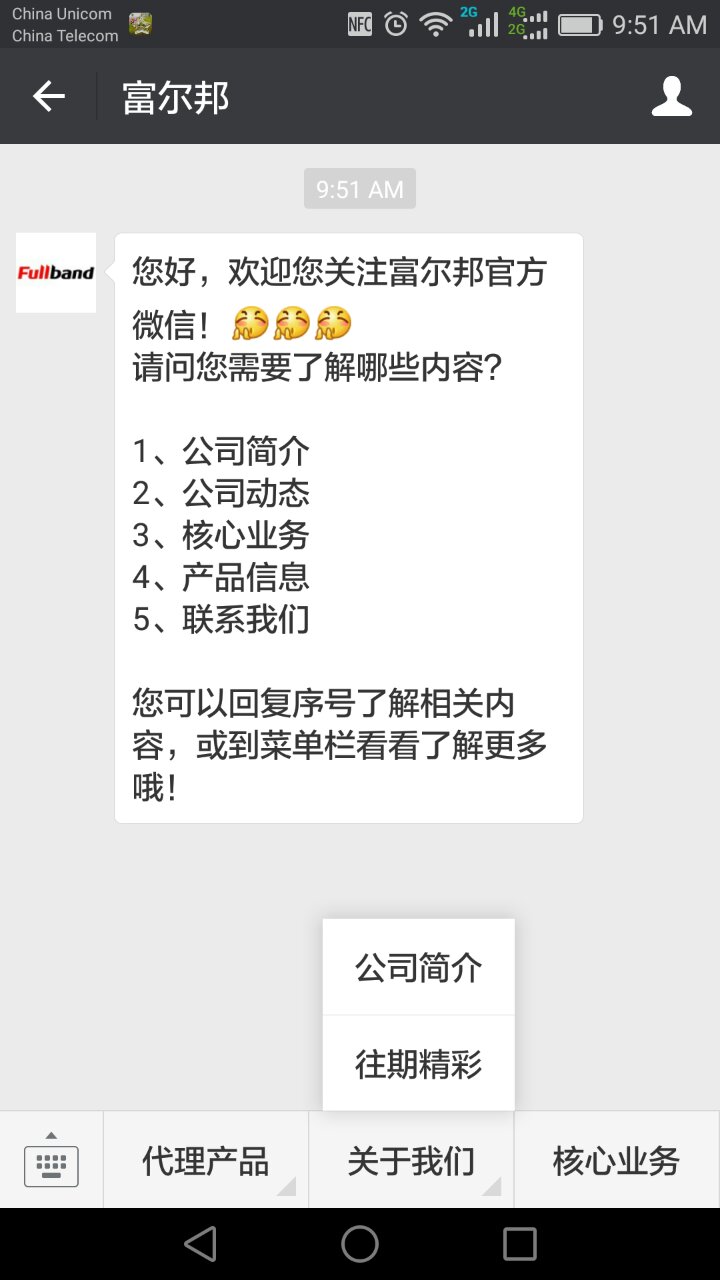Viewport: 720px width, 1280px height.
Task: Open the account profile icon
Action: pos(671,97)
